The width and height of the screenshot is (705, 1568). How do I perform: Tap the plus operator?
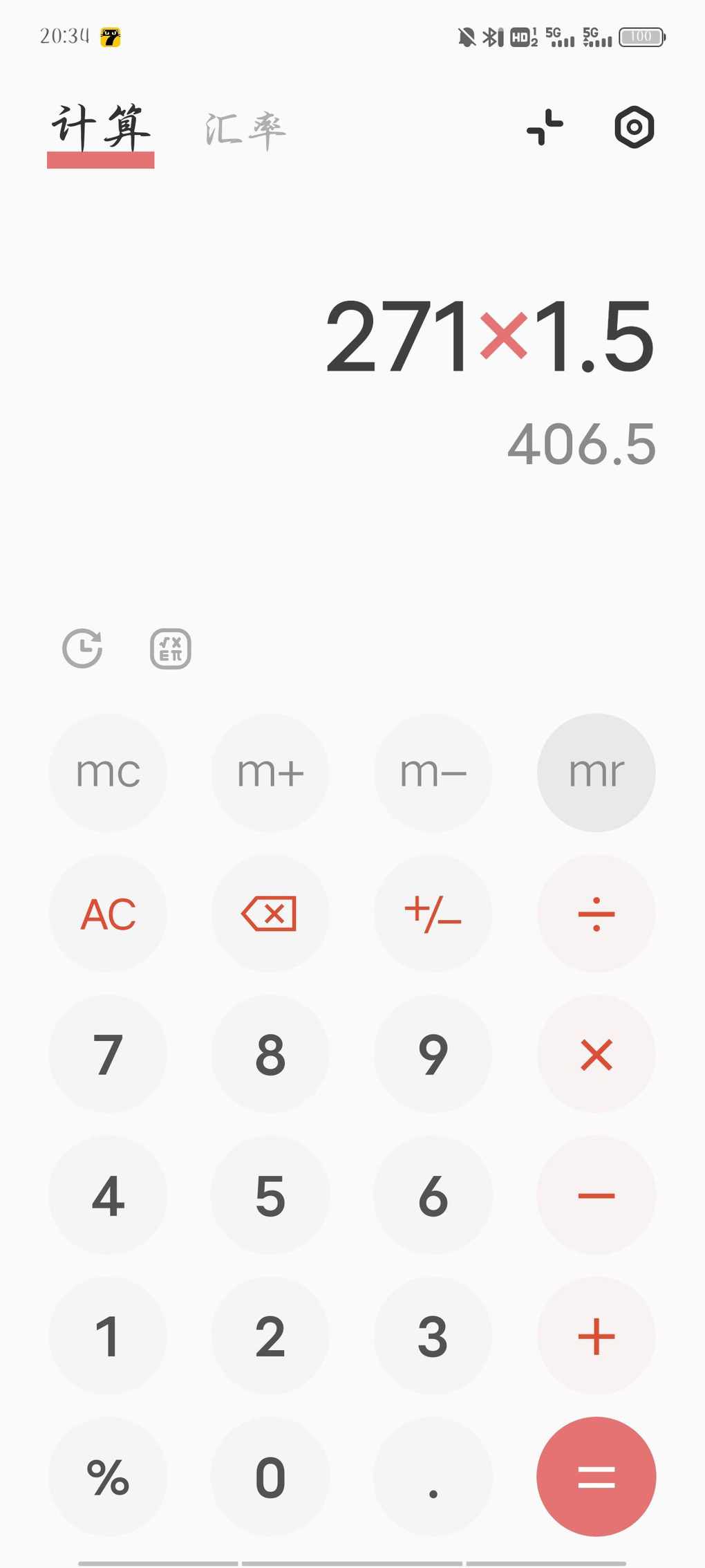click(x=596, y=1336)
